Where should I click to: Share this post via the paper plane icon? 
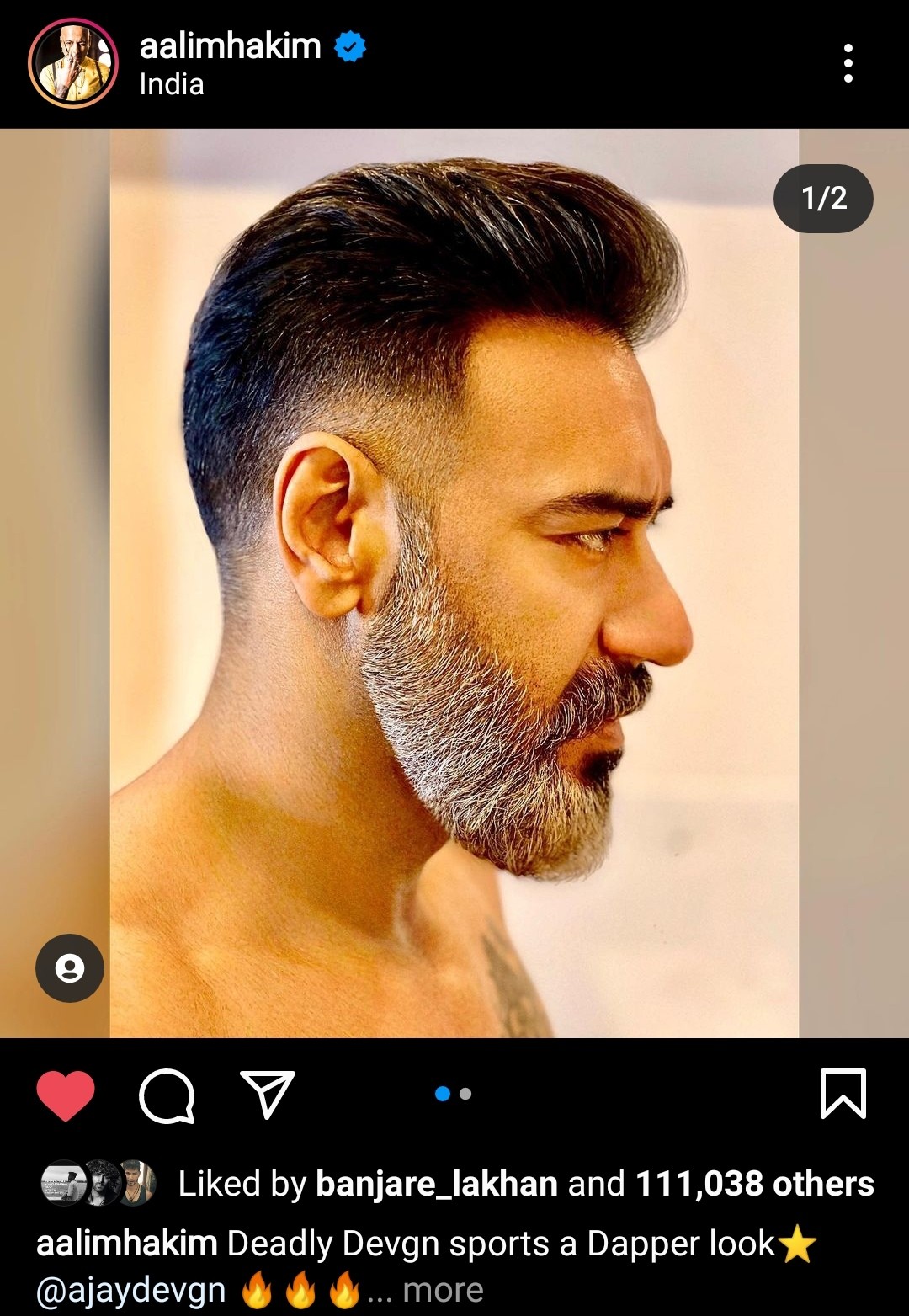click(x=268, y=1095)
